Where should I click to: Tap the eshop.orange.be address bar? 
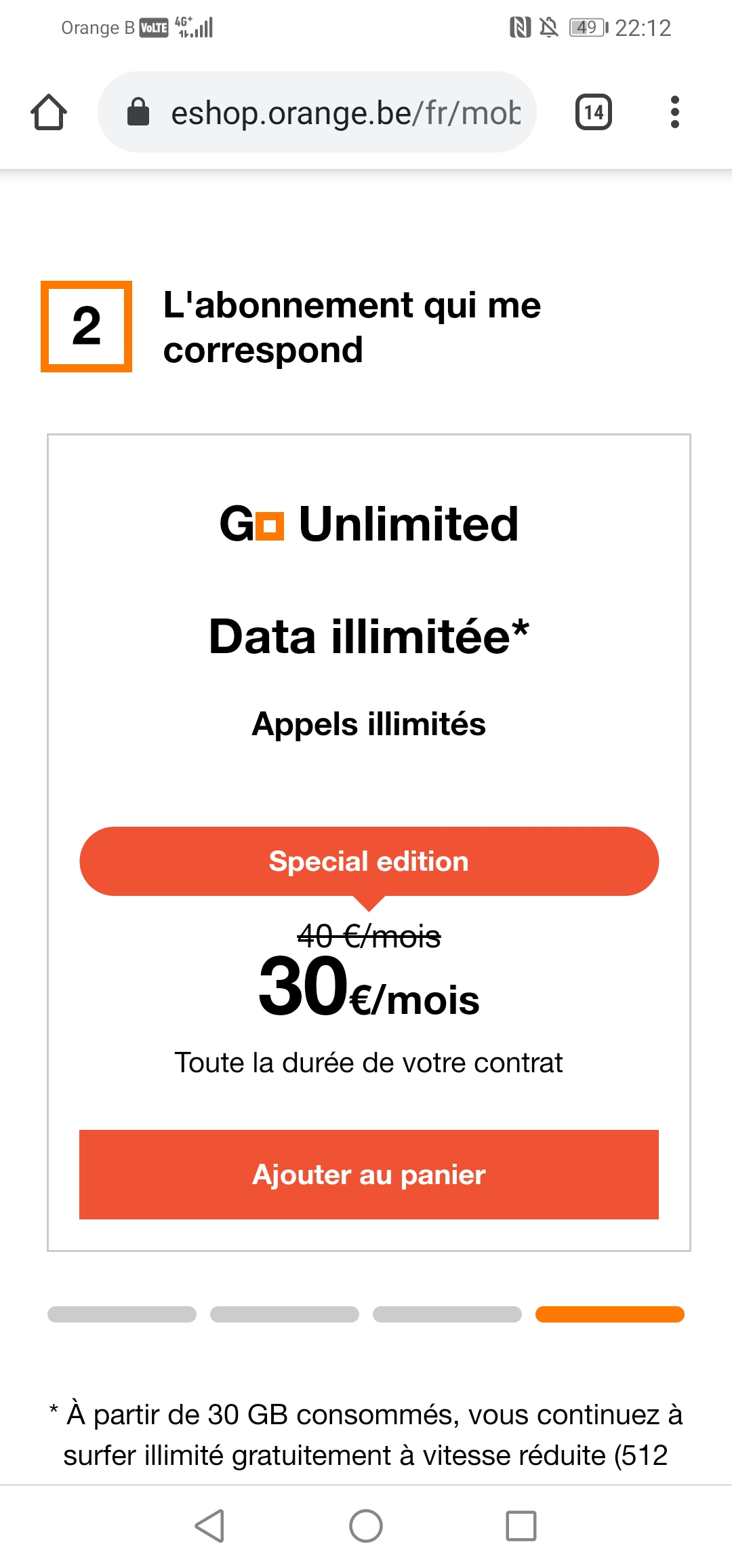[317, 112]
